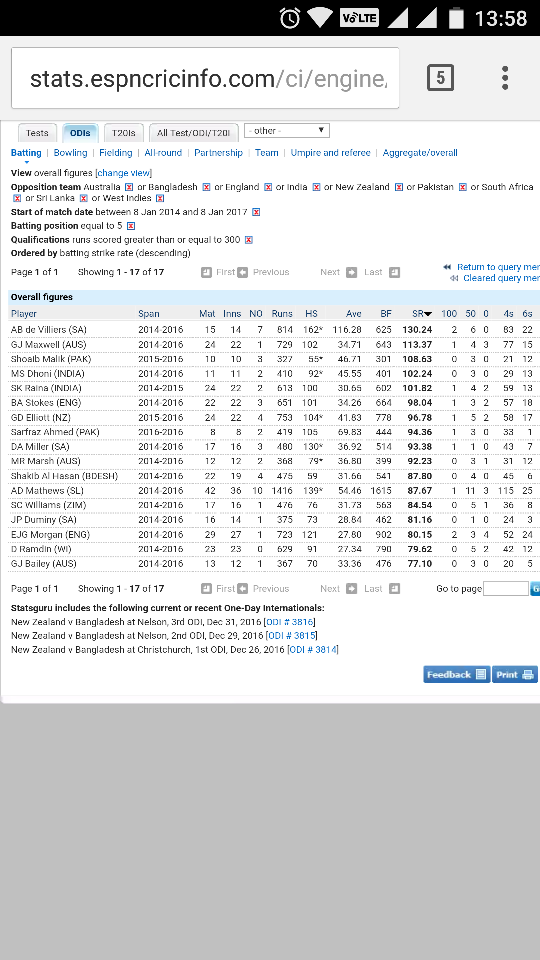Sort the table by Runs column
Screen dimensions: 540x960
tap(282, 313)
